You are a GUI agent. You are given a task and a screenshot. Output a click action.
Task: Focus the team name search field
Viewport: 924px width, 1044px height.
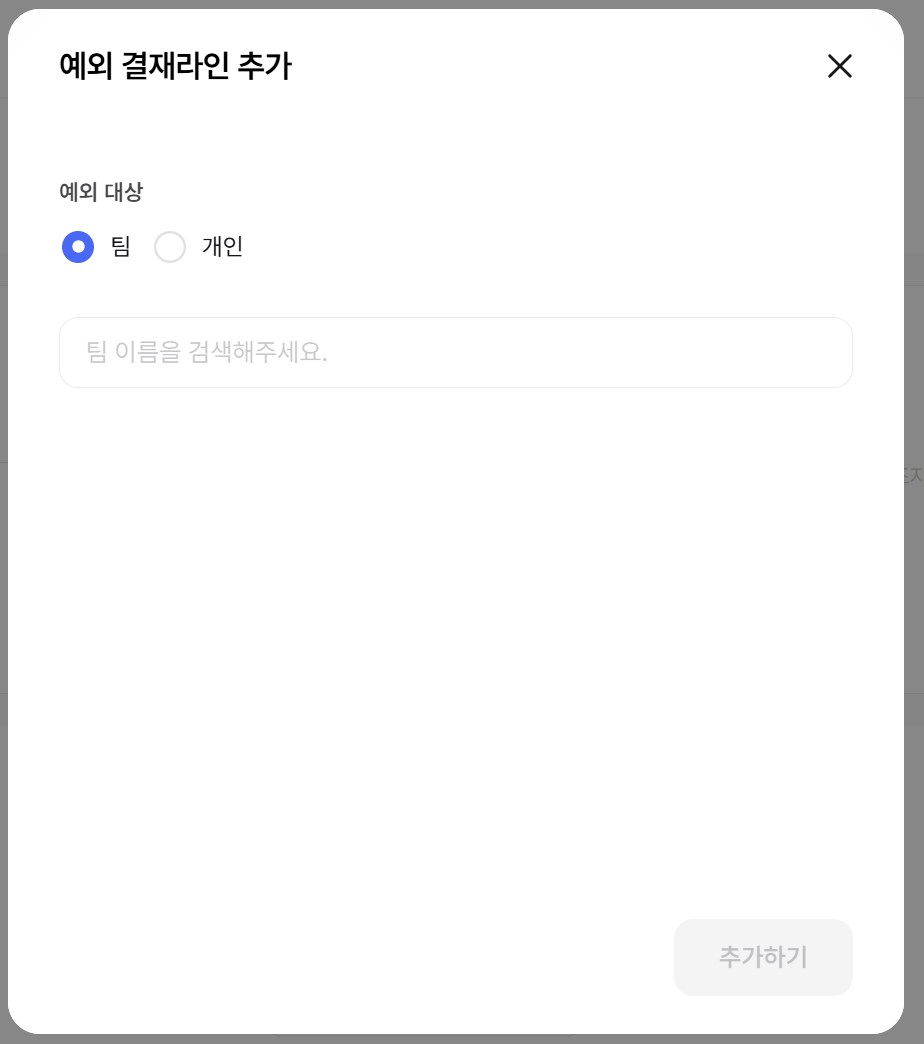click(455, 352)
